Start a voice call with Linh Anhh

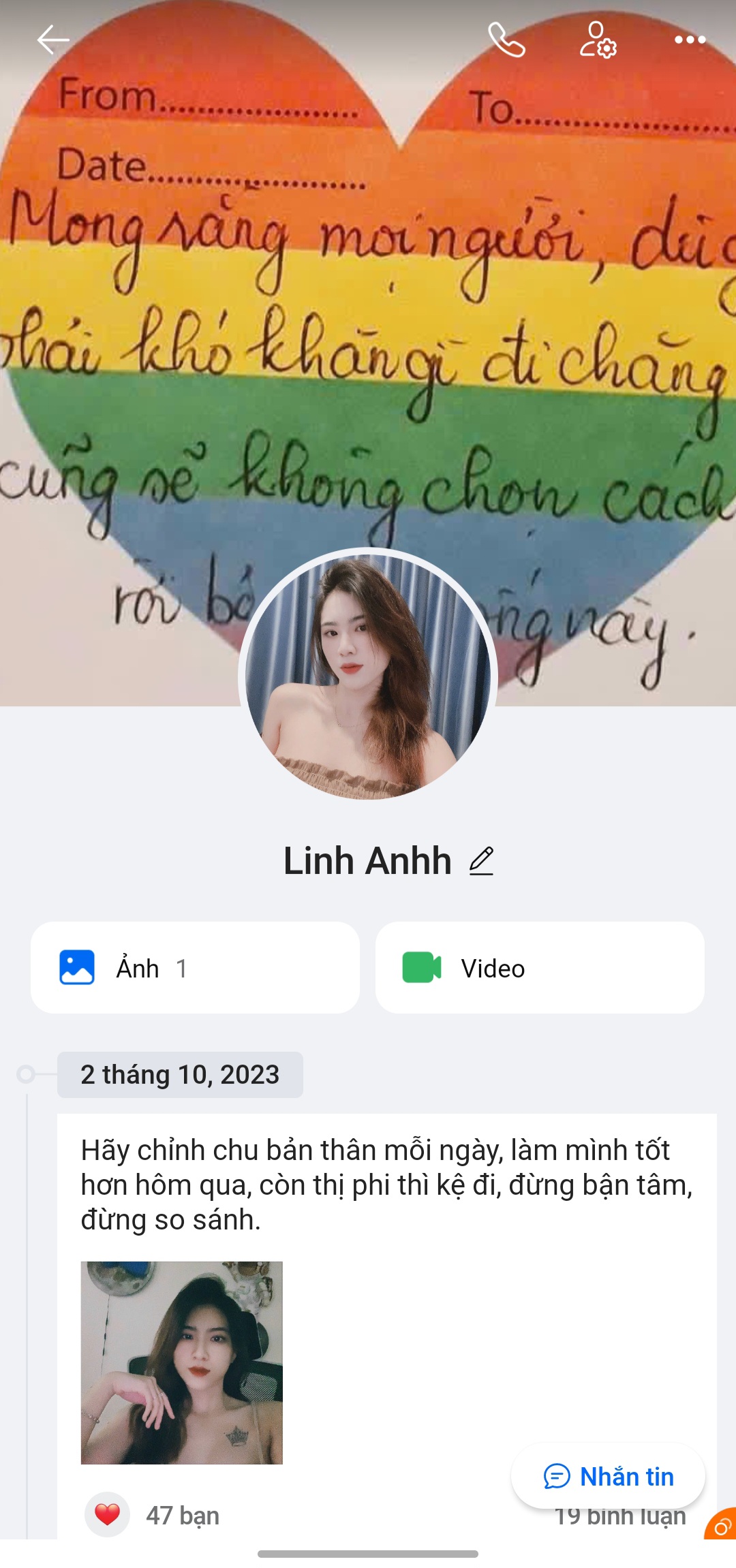click(x=506, y=40)
